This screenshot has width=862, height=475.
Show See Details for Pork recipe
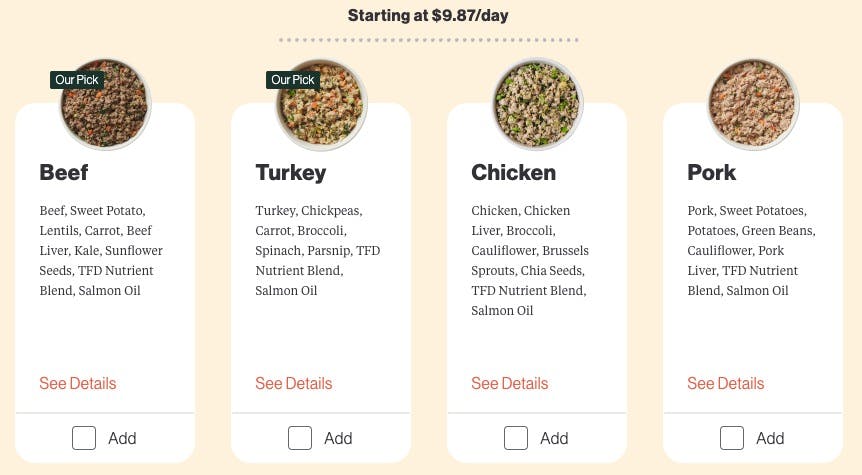pyautogui.click(x=726, y=383)
